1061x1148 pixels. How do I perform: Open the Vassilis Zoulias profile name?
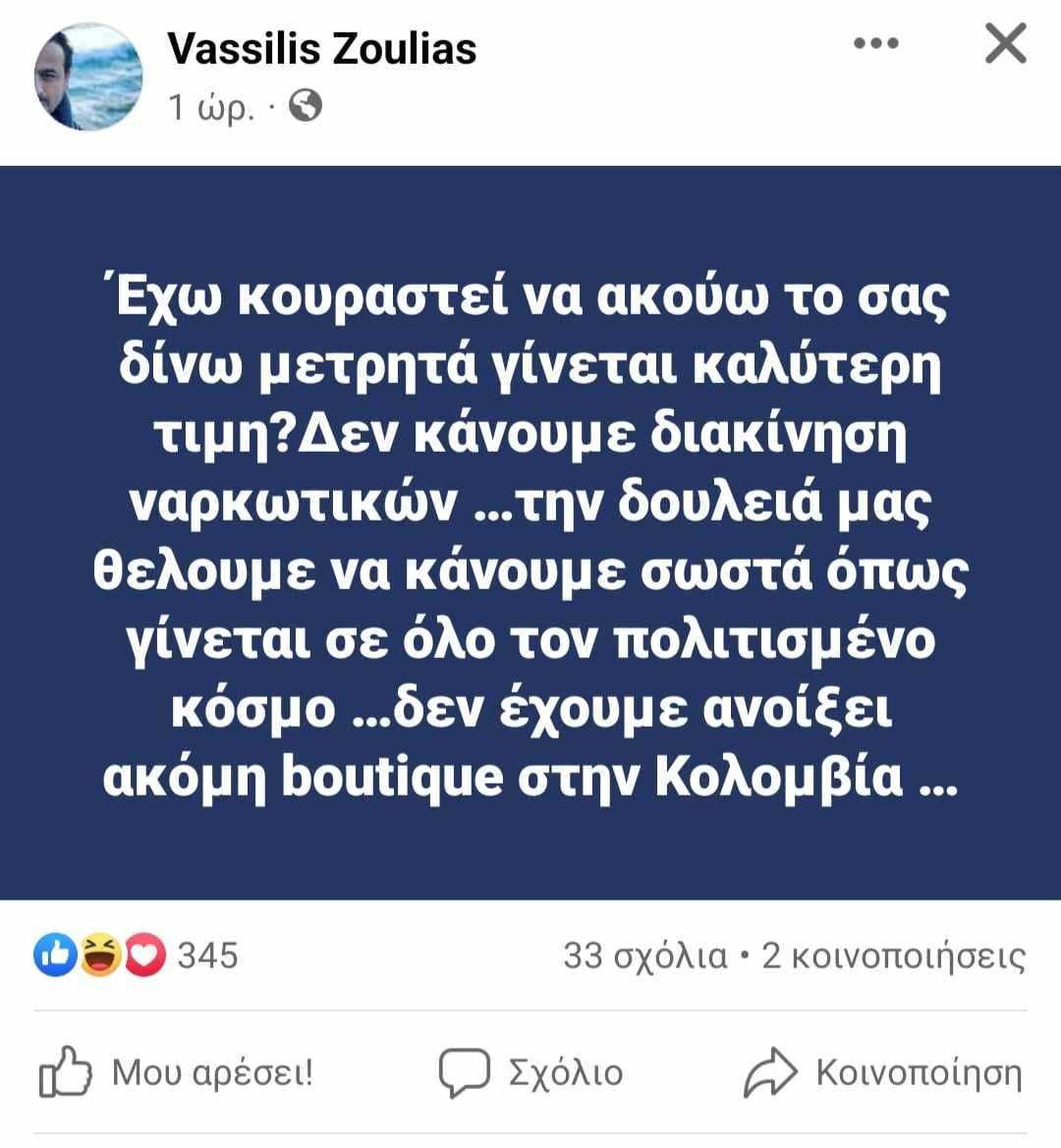coord(322,48)
